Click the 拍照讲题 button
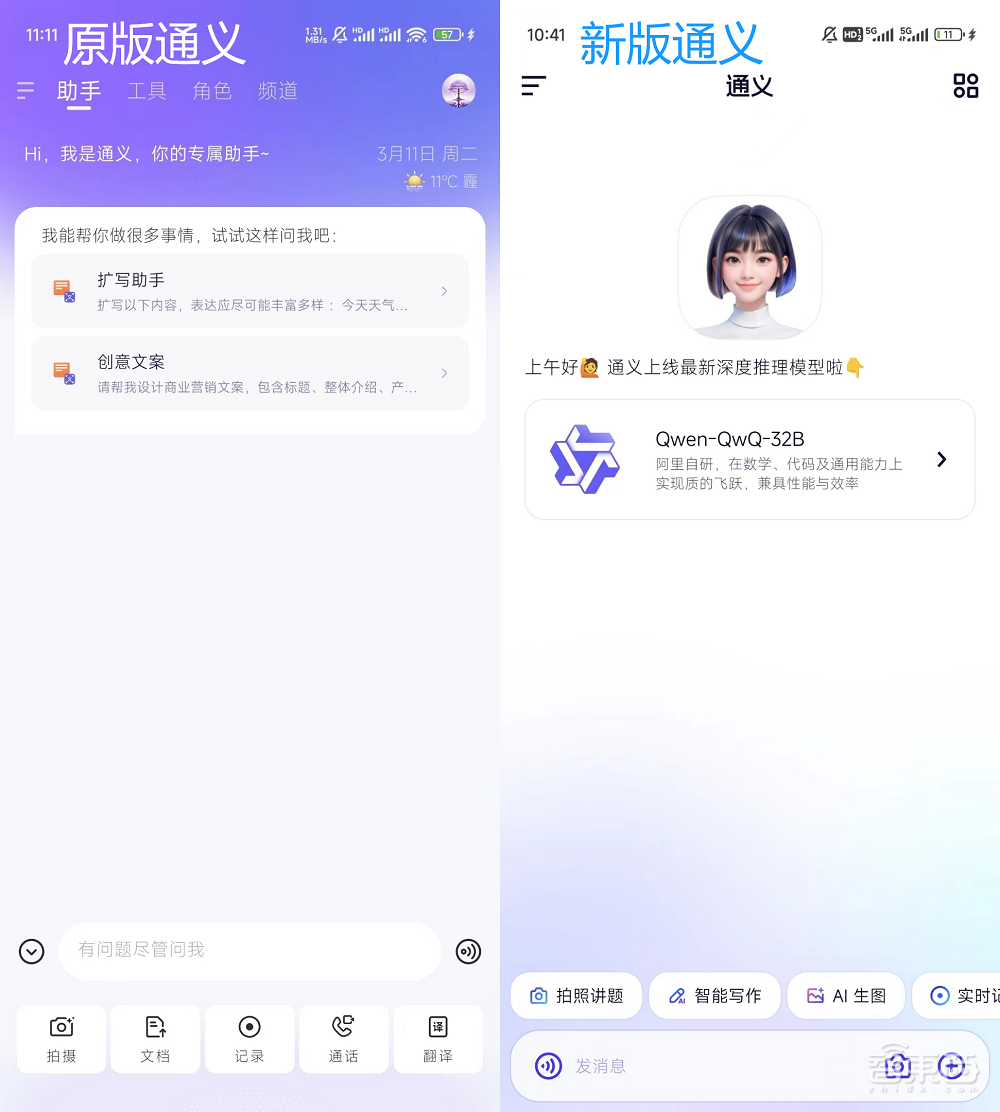The width and height of the screenshot is (1000, 1112). pos(576,995)
